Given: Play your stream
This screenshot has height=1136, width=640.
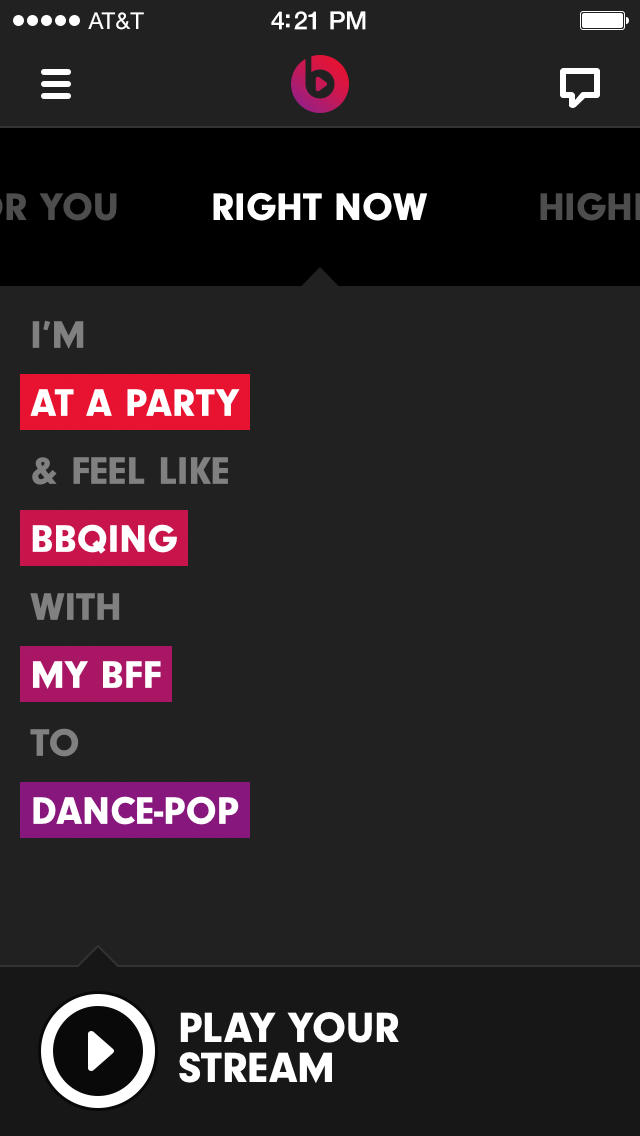Looking at the screenshot, I should tap(98, 1050).
